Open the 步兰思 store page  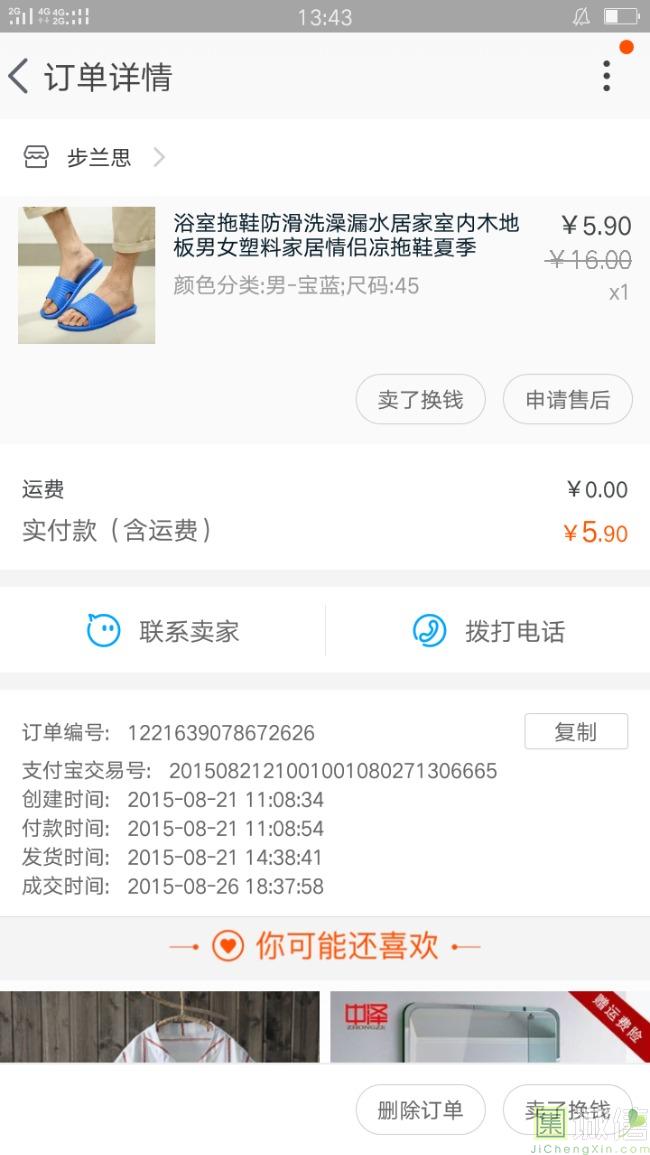[x=98, y=158]
